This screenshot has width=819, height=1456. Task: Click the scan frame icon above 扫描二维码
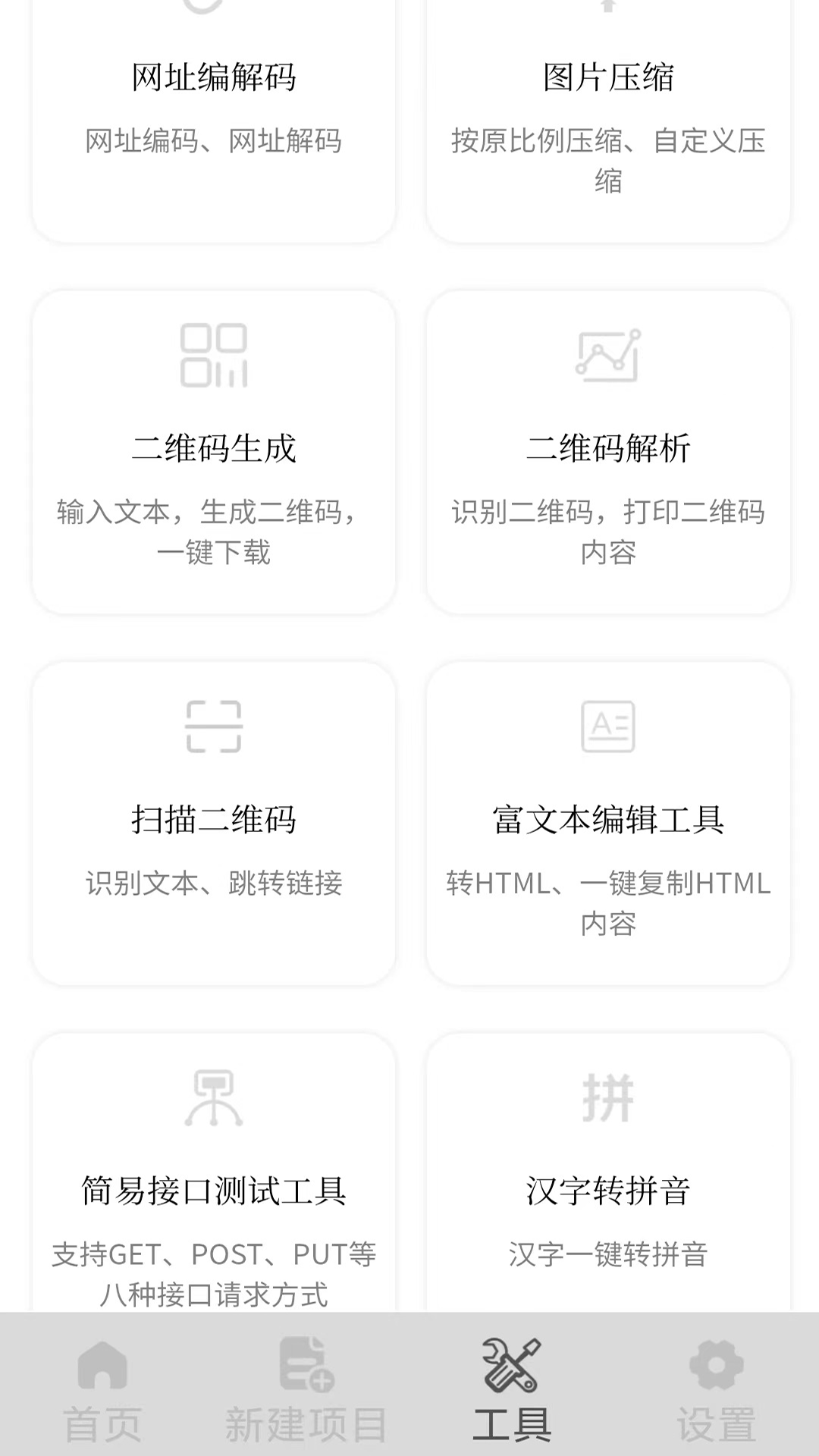tap(215, 726)
